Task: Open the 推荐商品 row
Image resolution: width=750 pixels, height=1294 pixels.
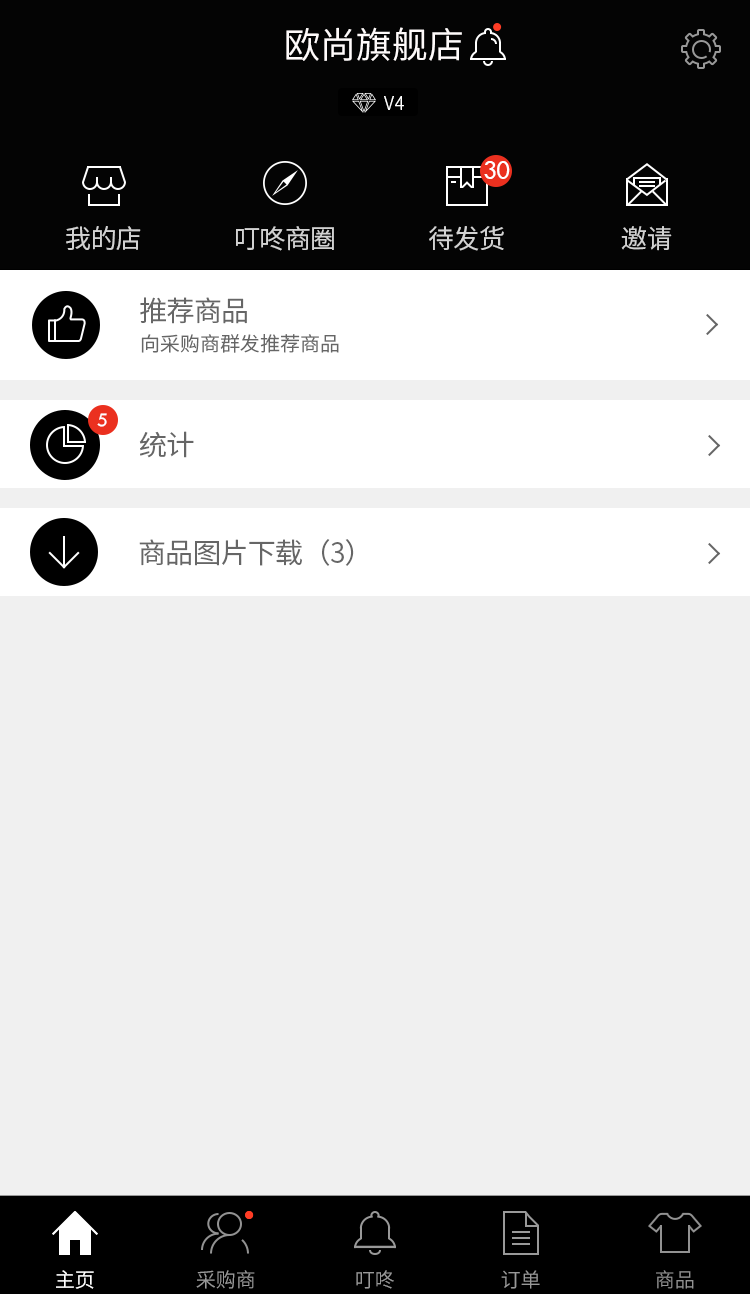Action: (x=375, y=325)
